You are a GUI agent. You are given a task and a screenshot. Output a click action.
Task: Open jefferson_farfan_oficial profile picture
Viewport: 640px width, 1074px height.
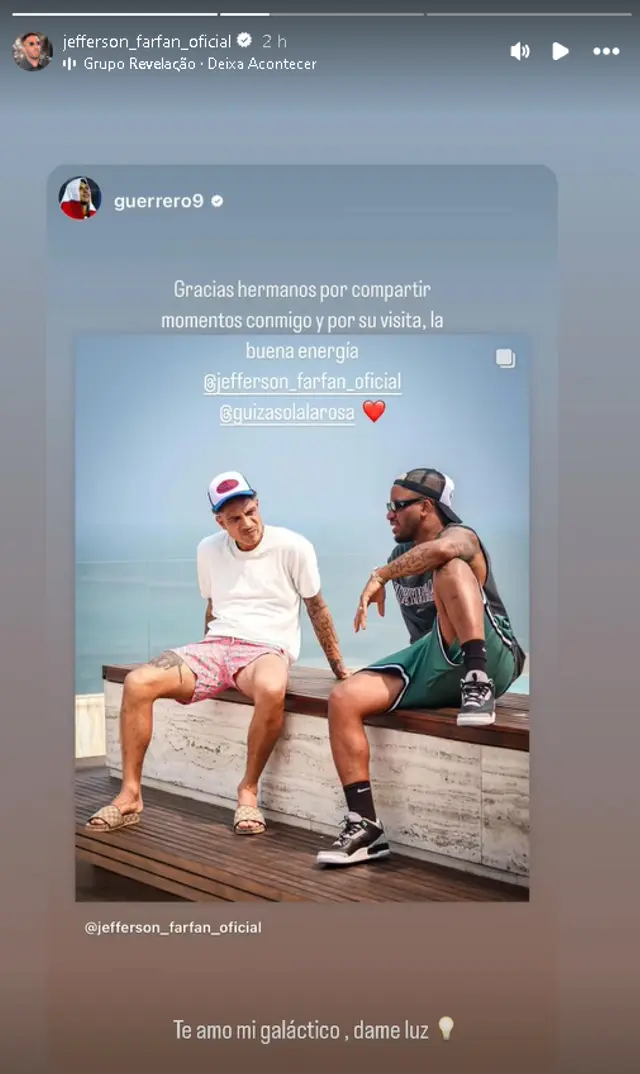pyautogui.click(x=32, y=51)
